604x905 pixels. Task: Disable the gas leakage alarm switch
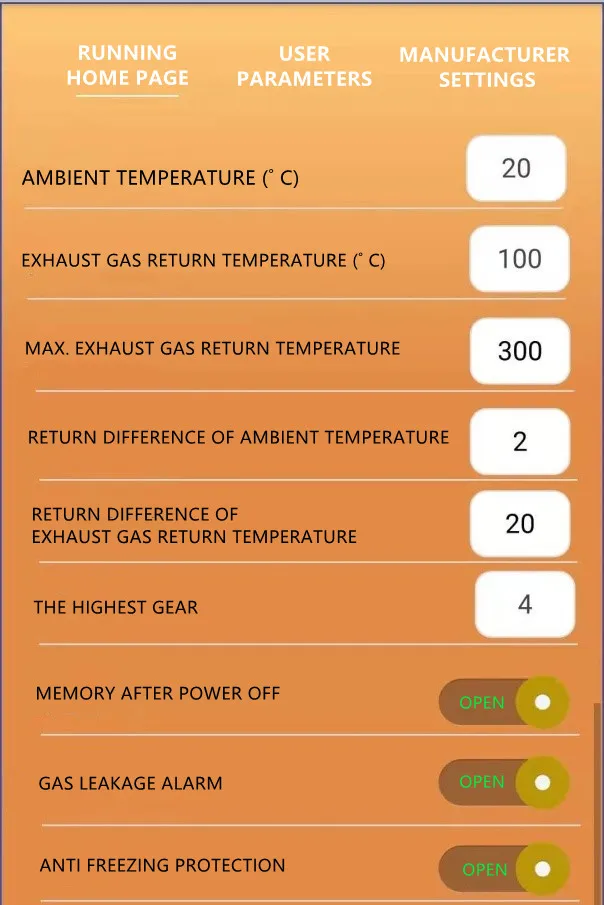(x=504, y=783)
